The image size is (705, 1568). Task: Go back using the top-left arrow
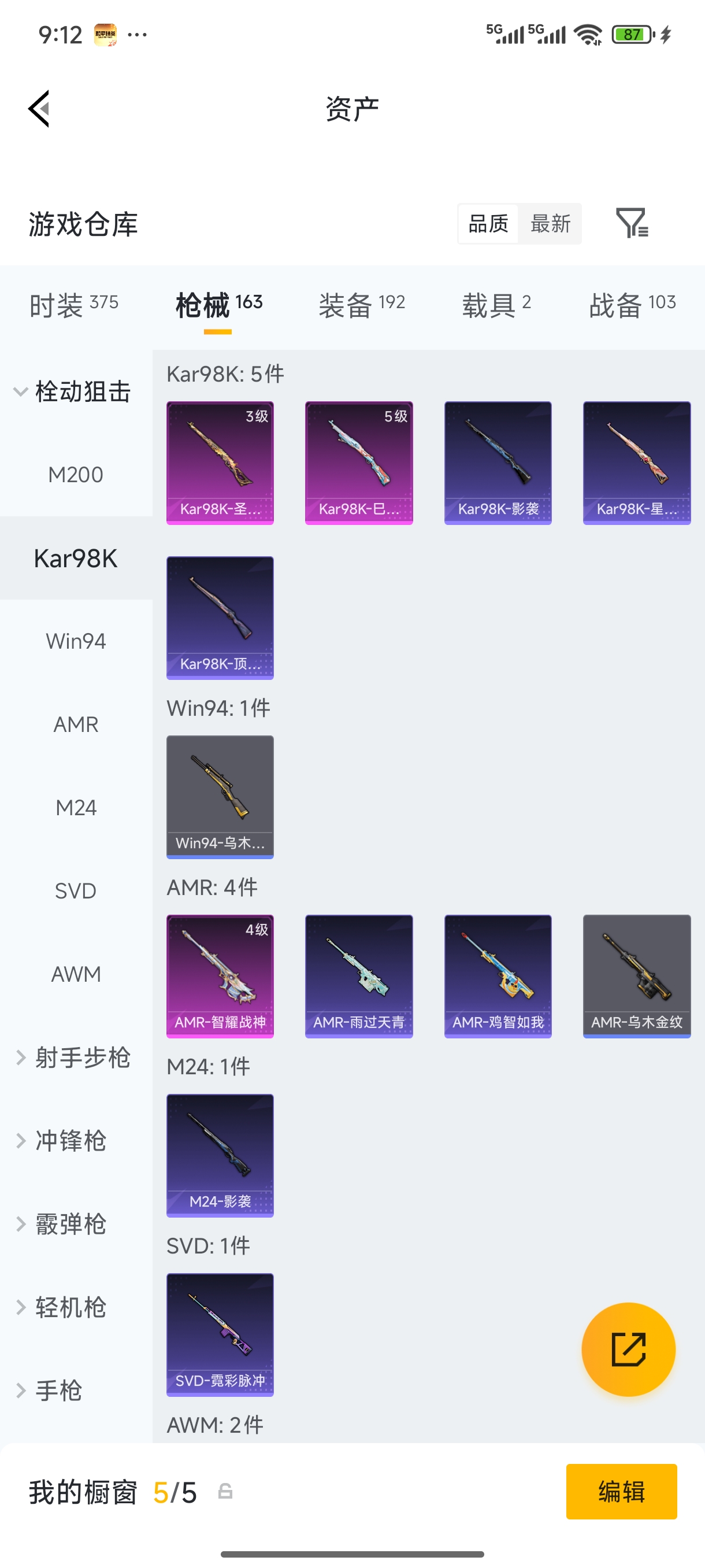click(39, 109)
